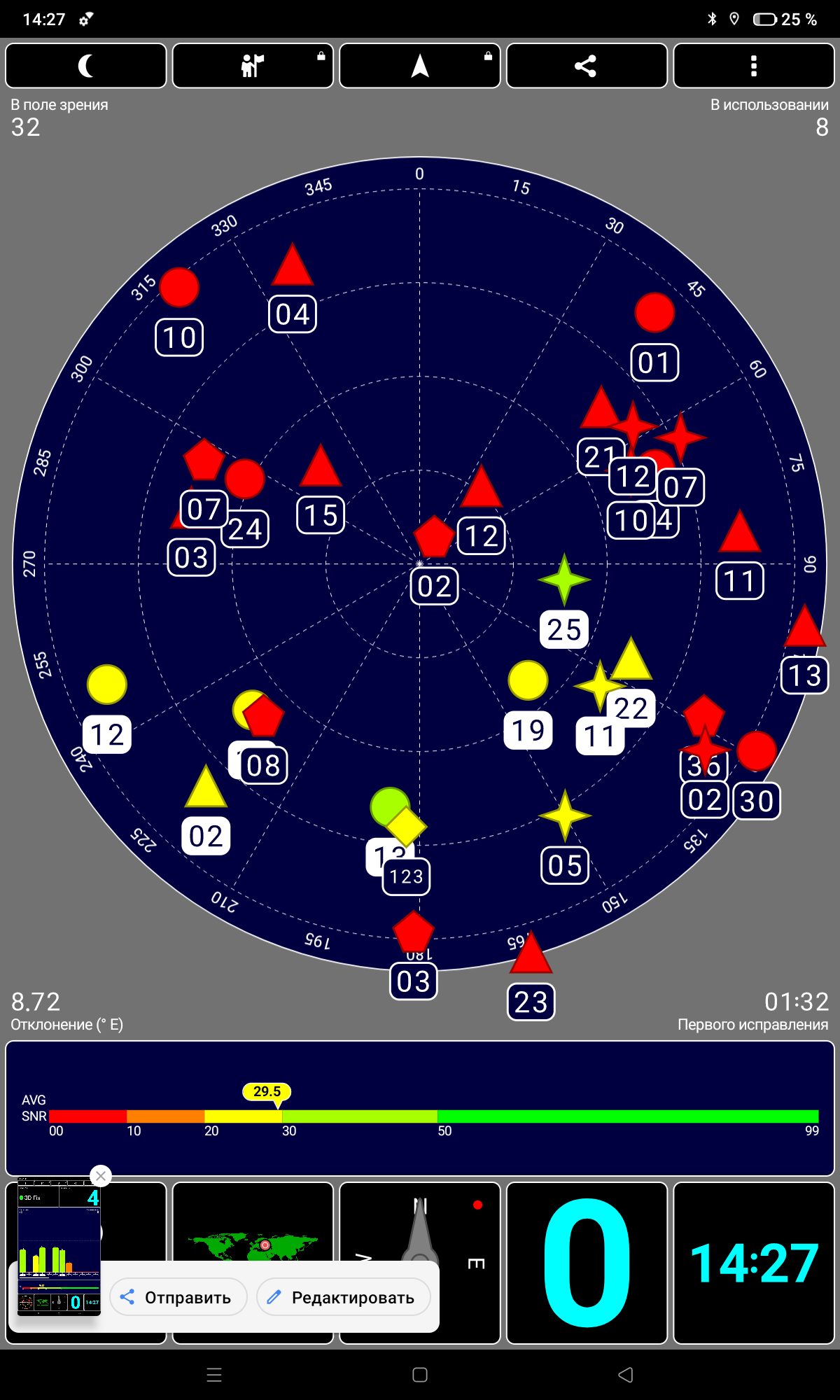Toggle night mode with the moon button

(86, 66)
